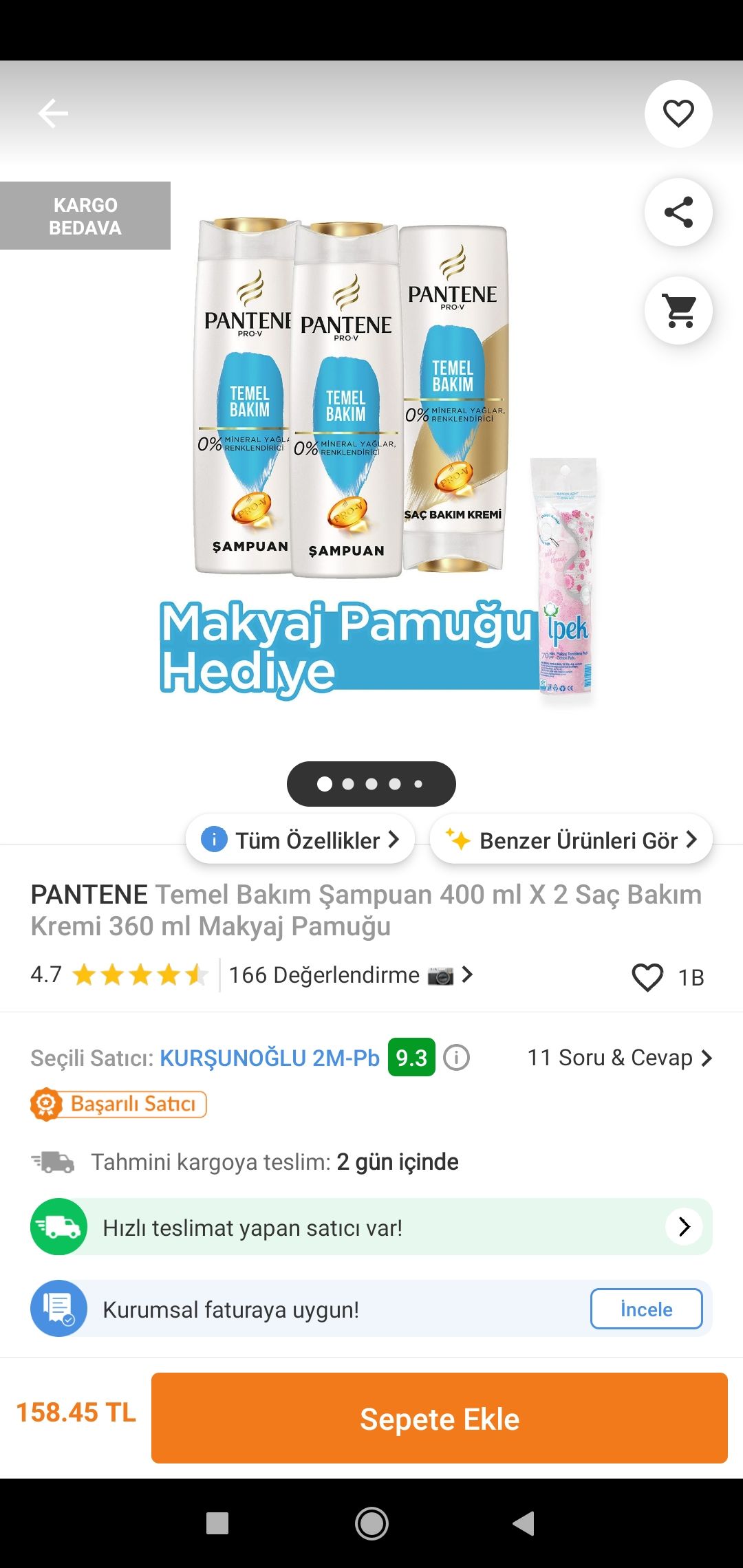Open 11 Soru & Cevap
The image size is (743, 1568).
click(620, 1058)
